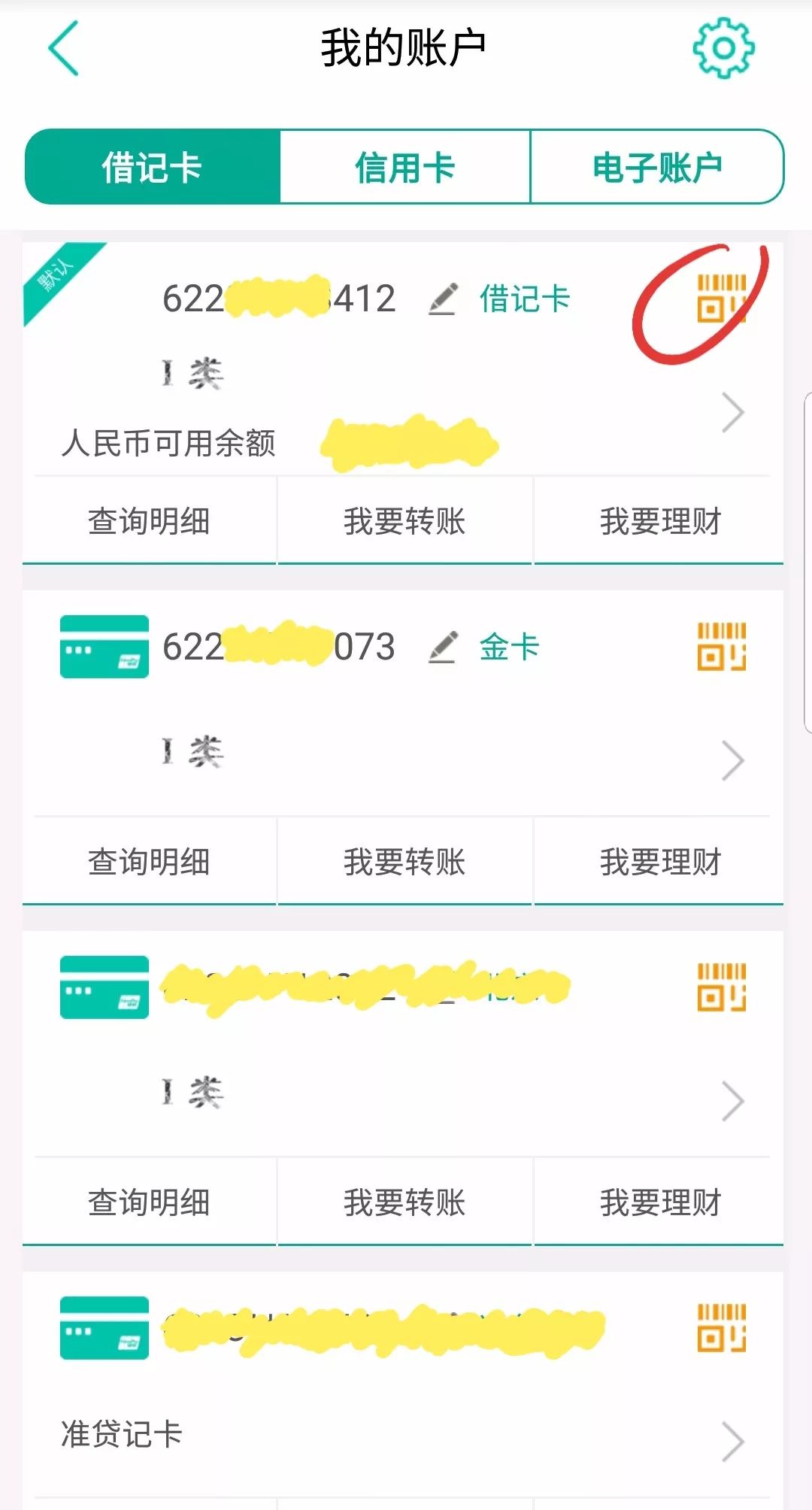Click 我要转账 under the 金卡 card
Screen dimensions: 812x1510
404,860
